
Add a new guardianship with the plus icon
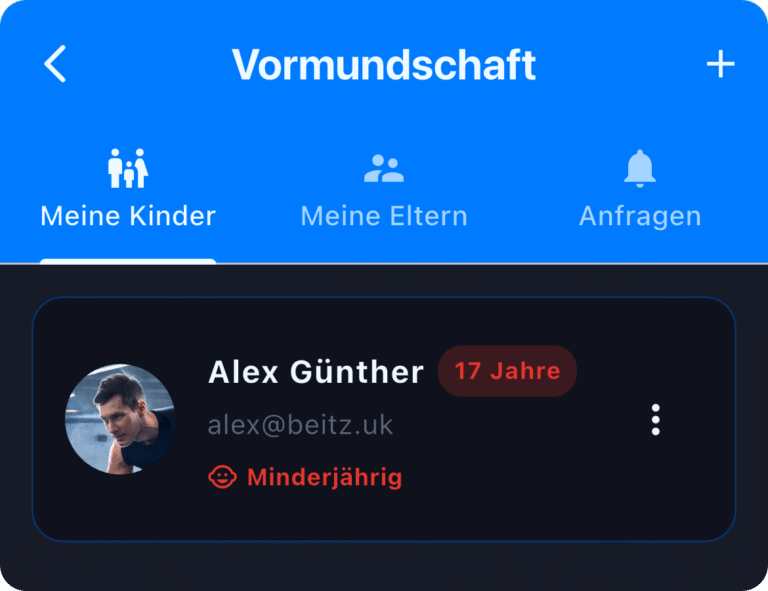720,65
